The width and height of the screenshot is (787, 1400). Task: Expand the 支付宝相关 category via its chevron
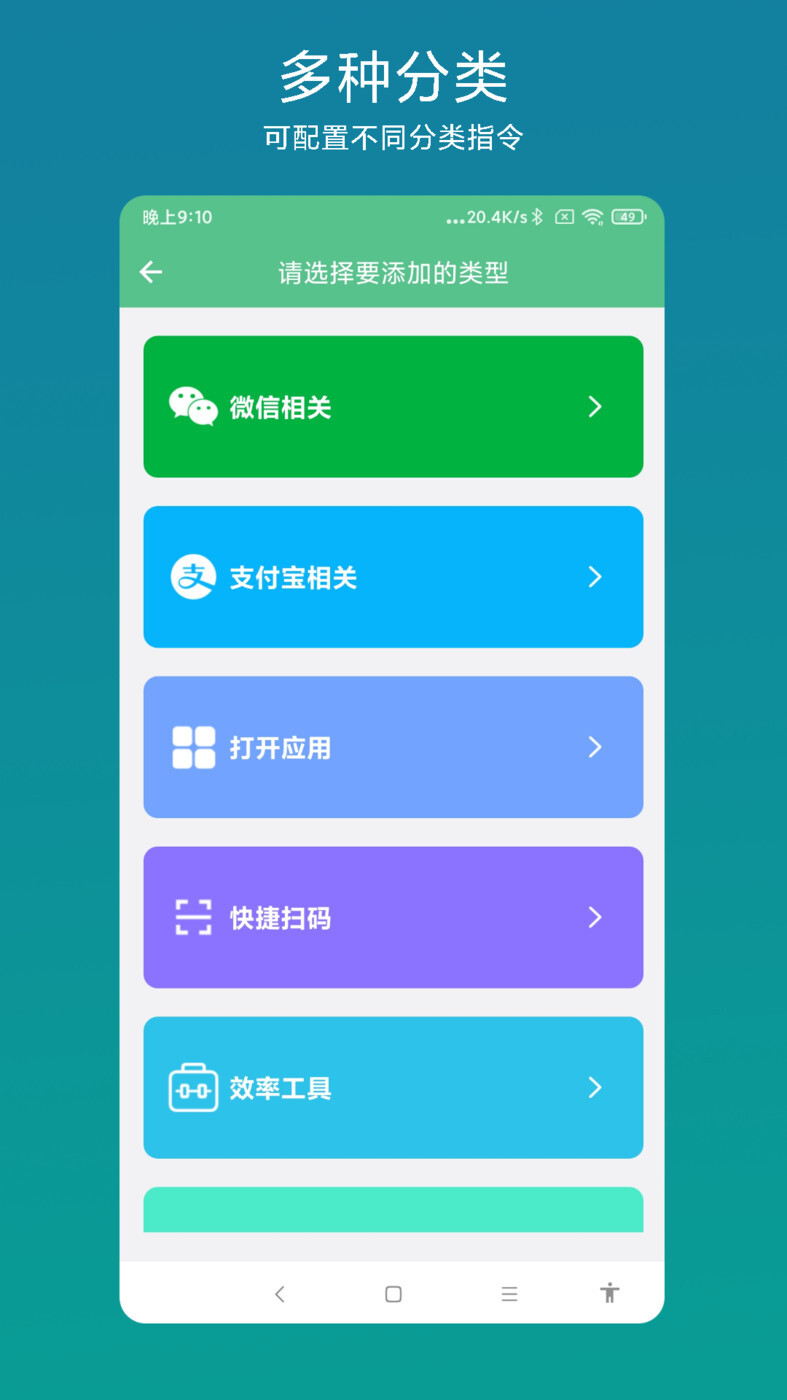tap(595, 577)
